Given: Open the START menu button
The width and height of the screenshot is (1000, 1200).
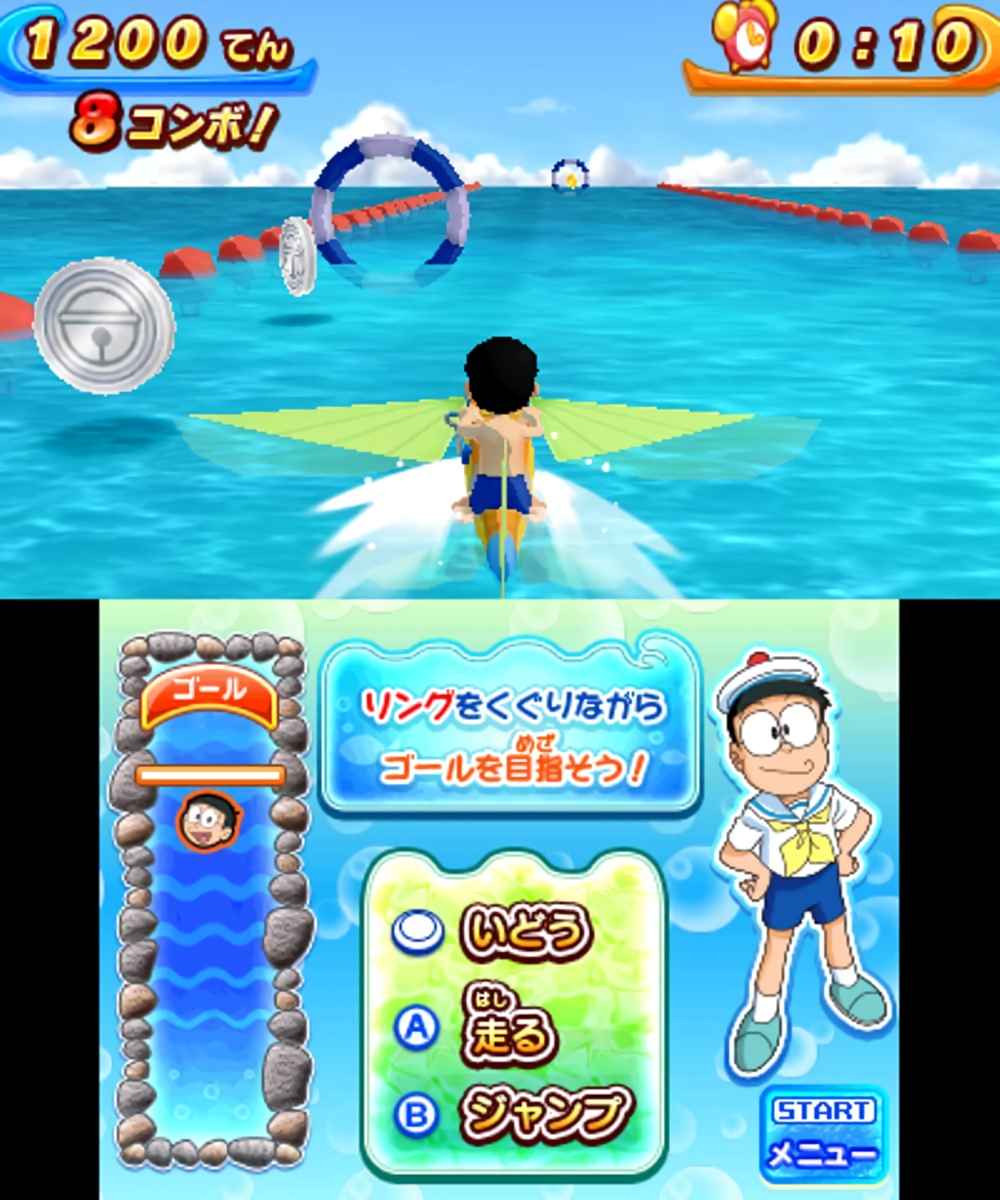Looking at the screenshot, I should [x=822, y=1135].
